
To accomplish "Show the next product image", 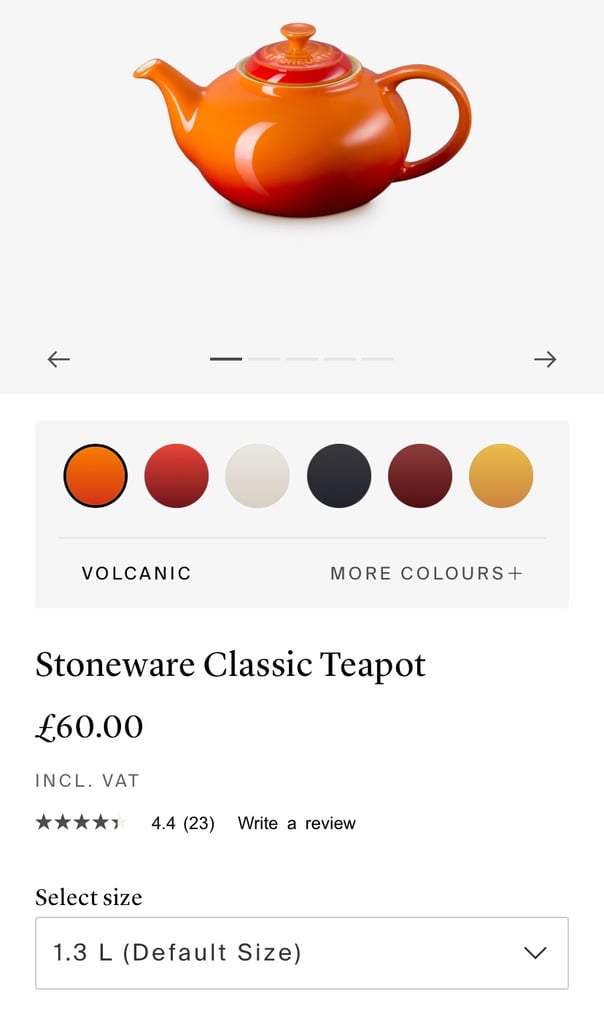I will pyautogui.click(x=545, y=359).
